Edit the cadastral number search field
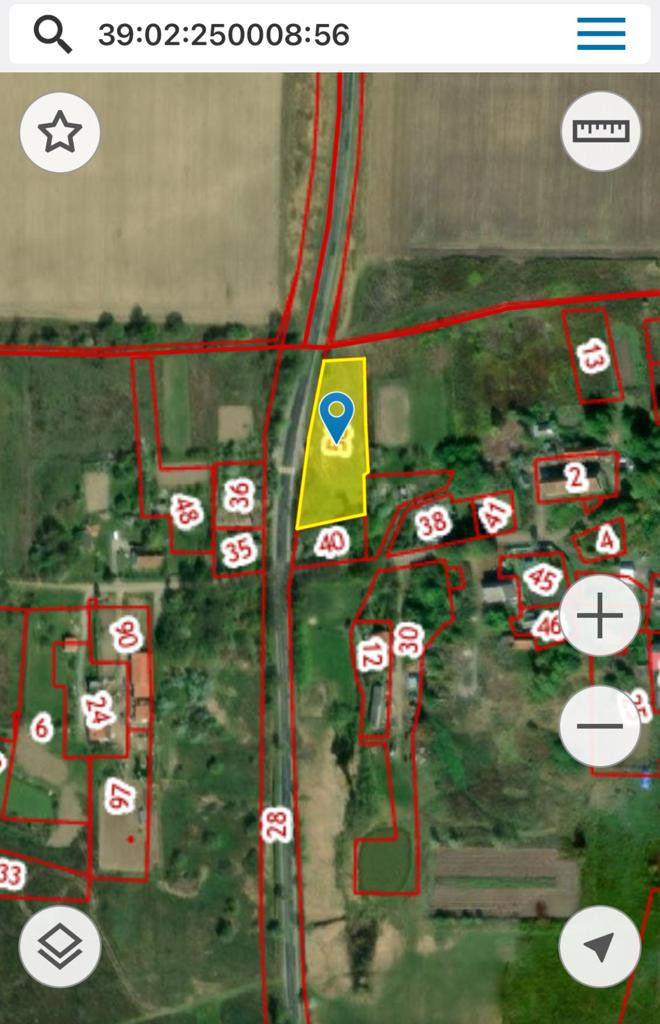660x1024 pixels. click(x=300, y=35)
